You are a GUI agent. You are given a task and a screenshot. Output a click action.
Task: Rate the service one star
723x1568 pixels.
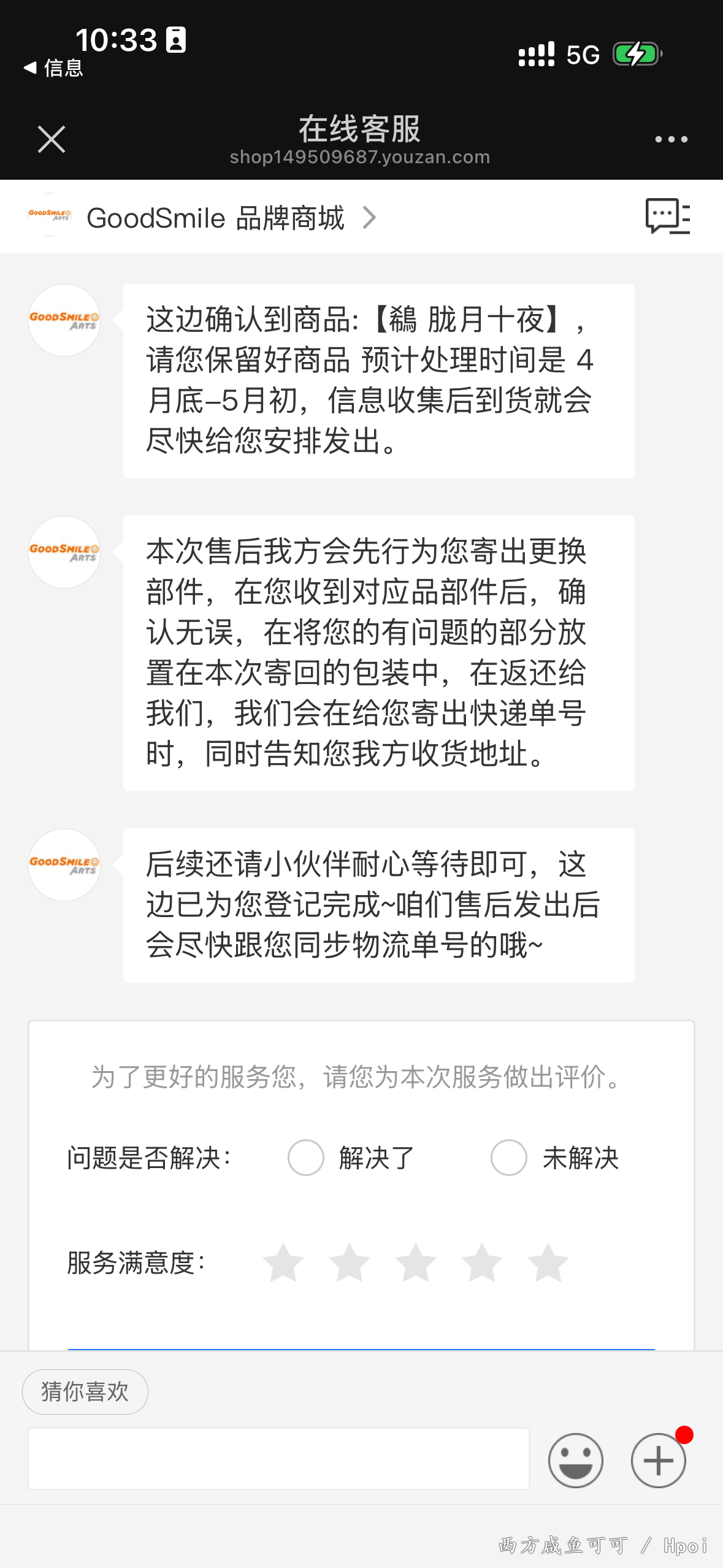[x=283, y=1262]
